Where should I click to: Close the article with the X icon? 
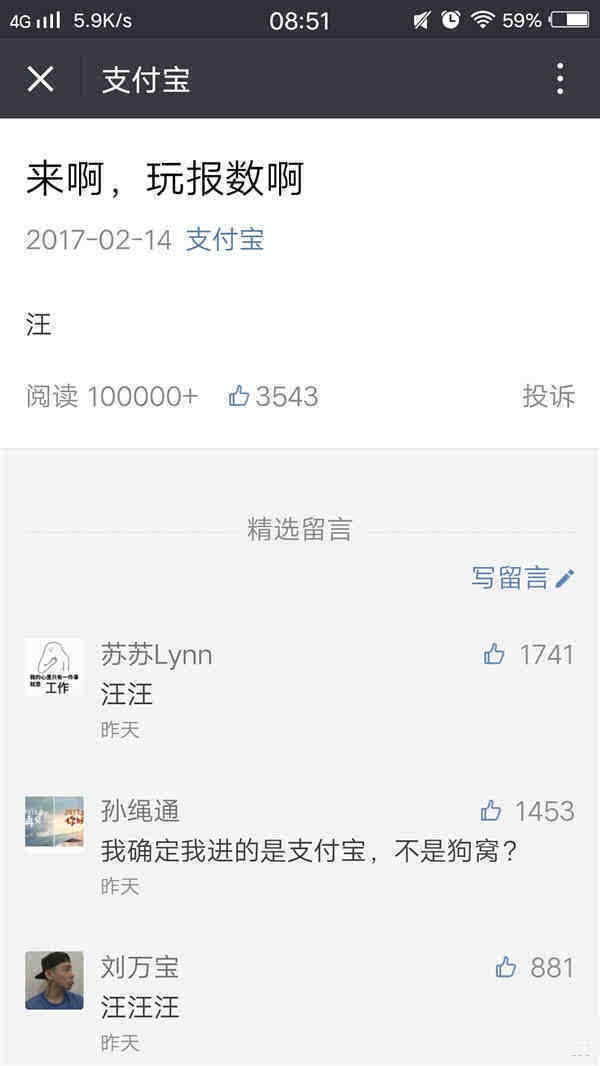pyautogui.click(x=40, y=79)
